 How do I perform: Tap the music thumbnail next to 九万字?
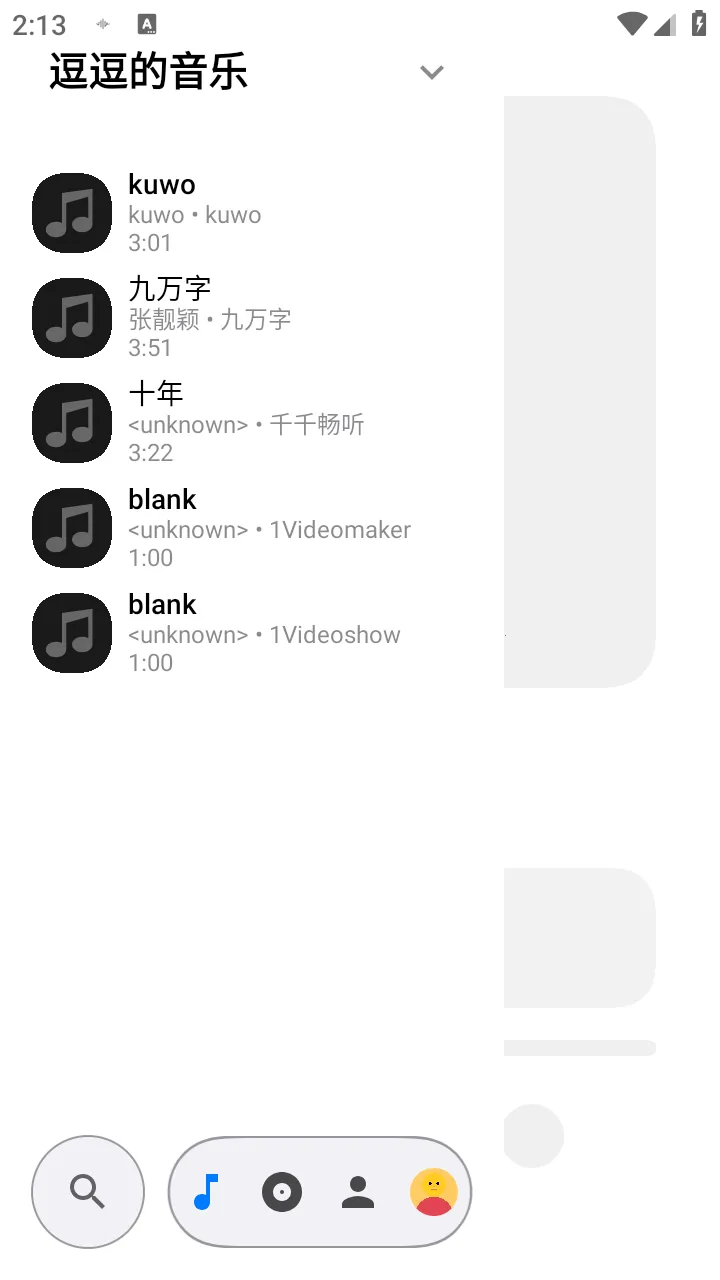point(71,317)
